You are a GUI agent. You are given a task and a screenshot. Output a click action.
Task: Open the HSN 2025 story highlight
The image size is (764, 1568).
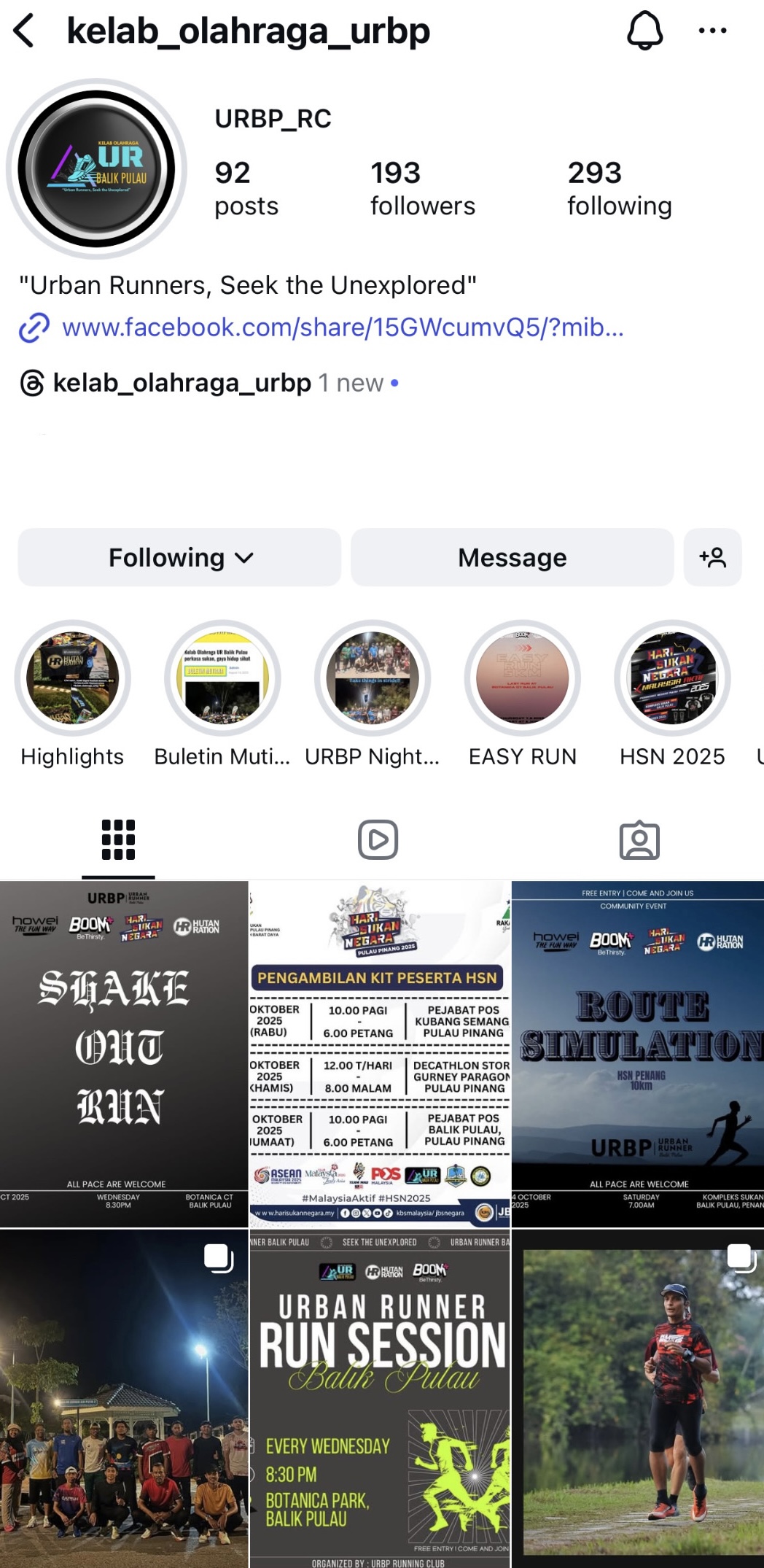coord(672,678)
